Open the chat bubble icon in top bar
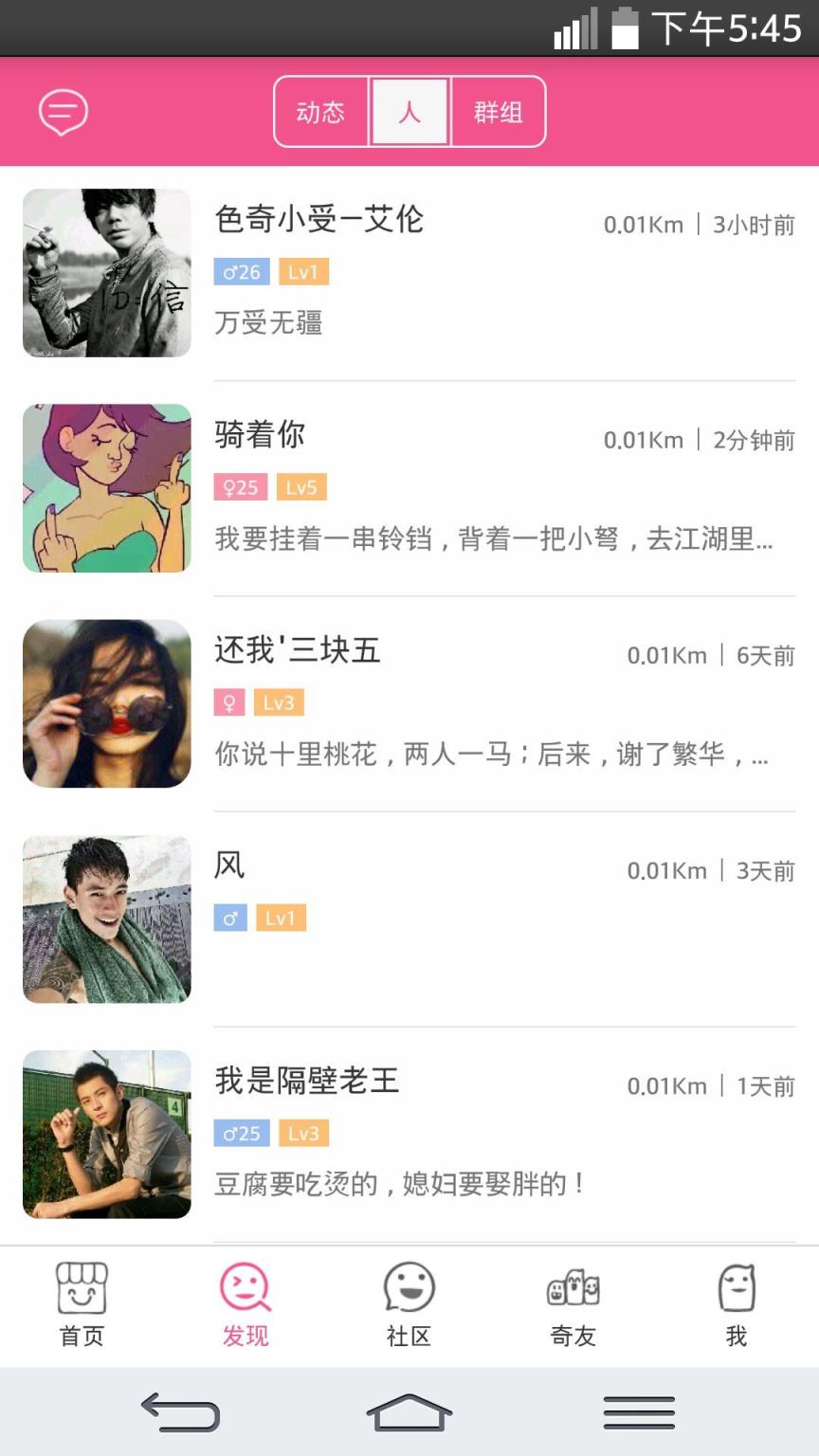 pos(61,112)
